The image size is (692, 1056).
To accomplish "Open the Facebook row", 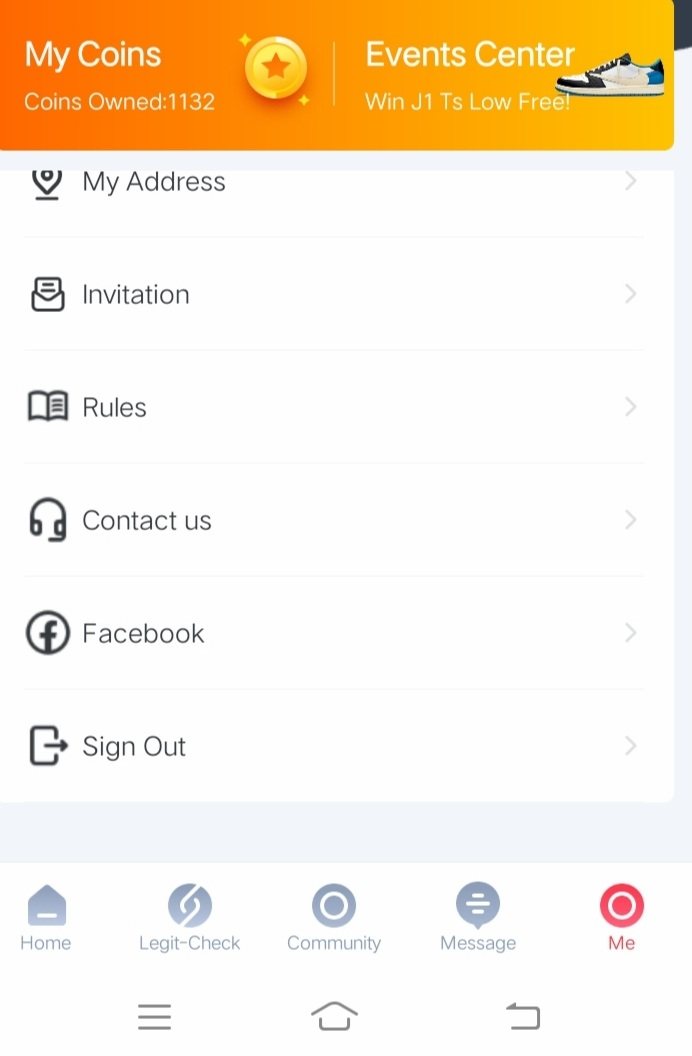I will tap(330, 633).
